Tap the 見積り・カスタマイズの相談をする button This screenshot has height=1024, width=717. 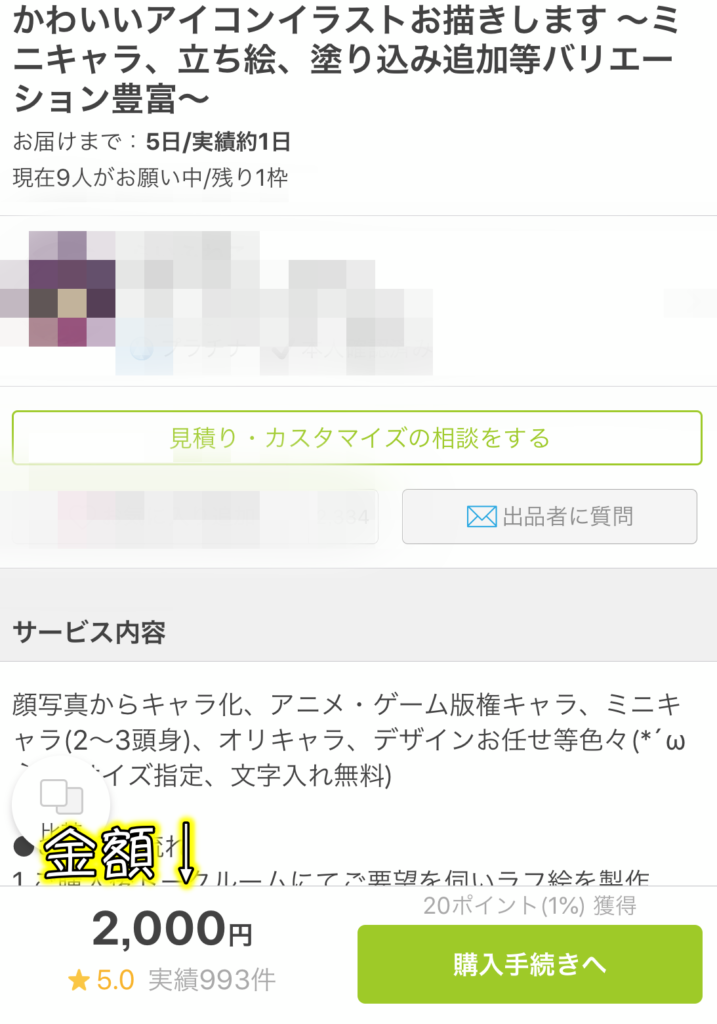coord(358,438)
